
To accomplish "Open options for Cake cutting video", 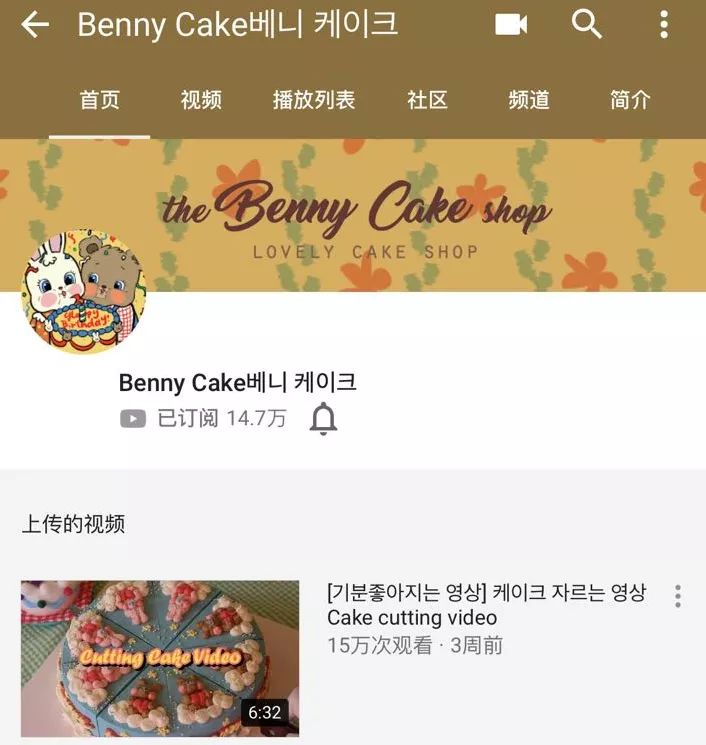I will coord(678,597).
